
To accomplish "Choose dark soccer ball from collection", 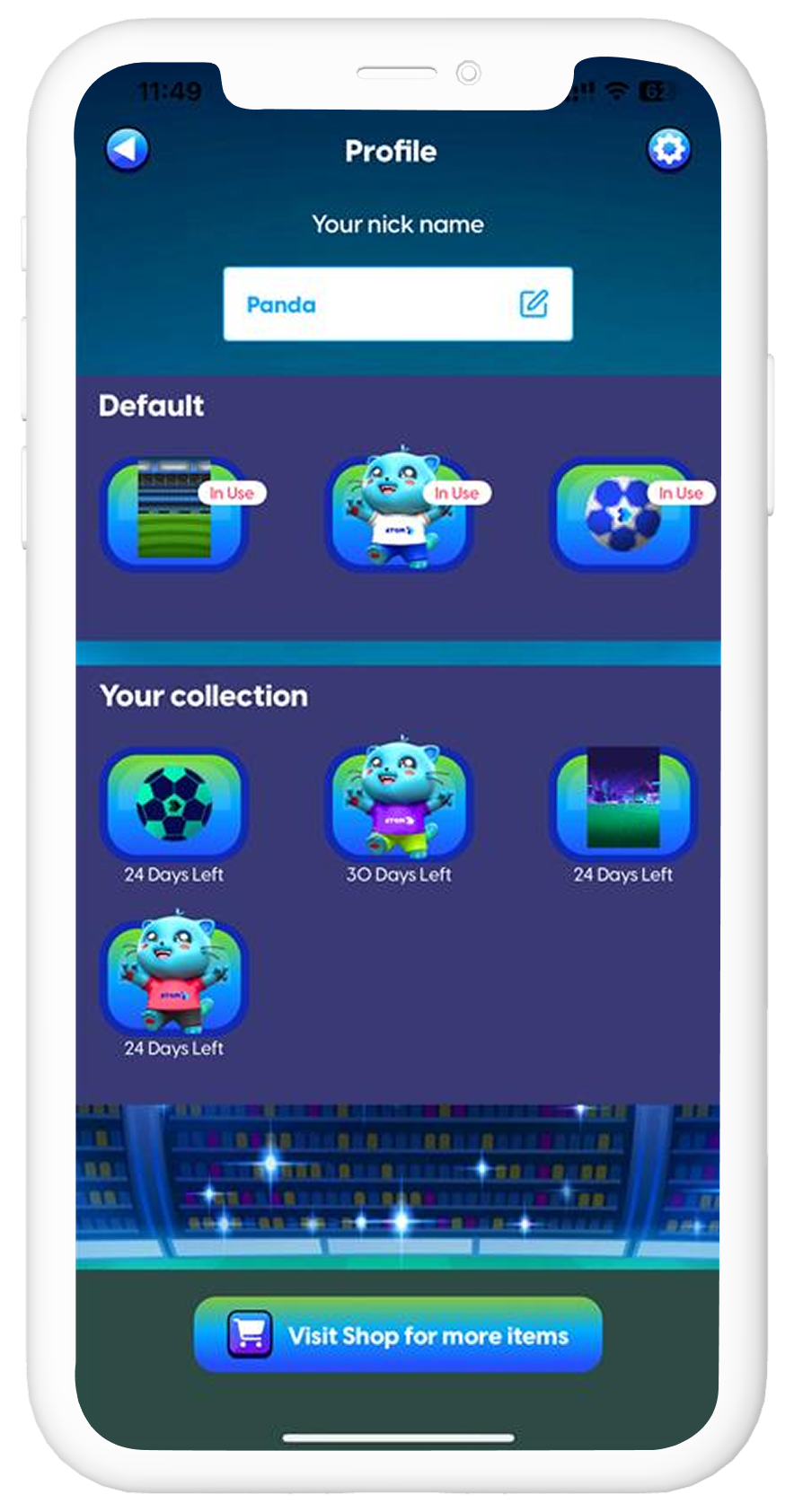I will [x=174, y=804].
